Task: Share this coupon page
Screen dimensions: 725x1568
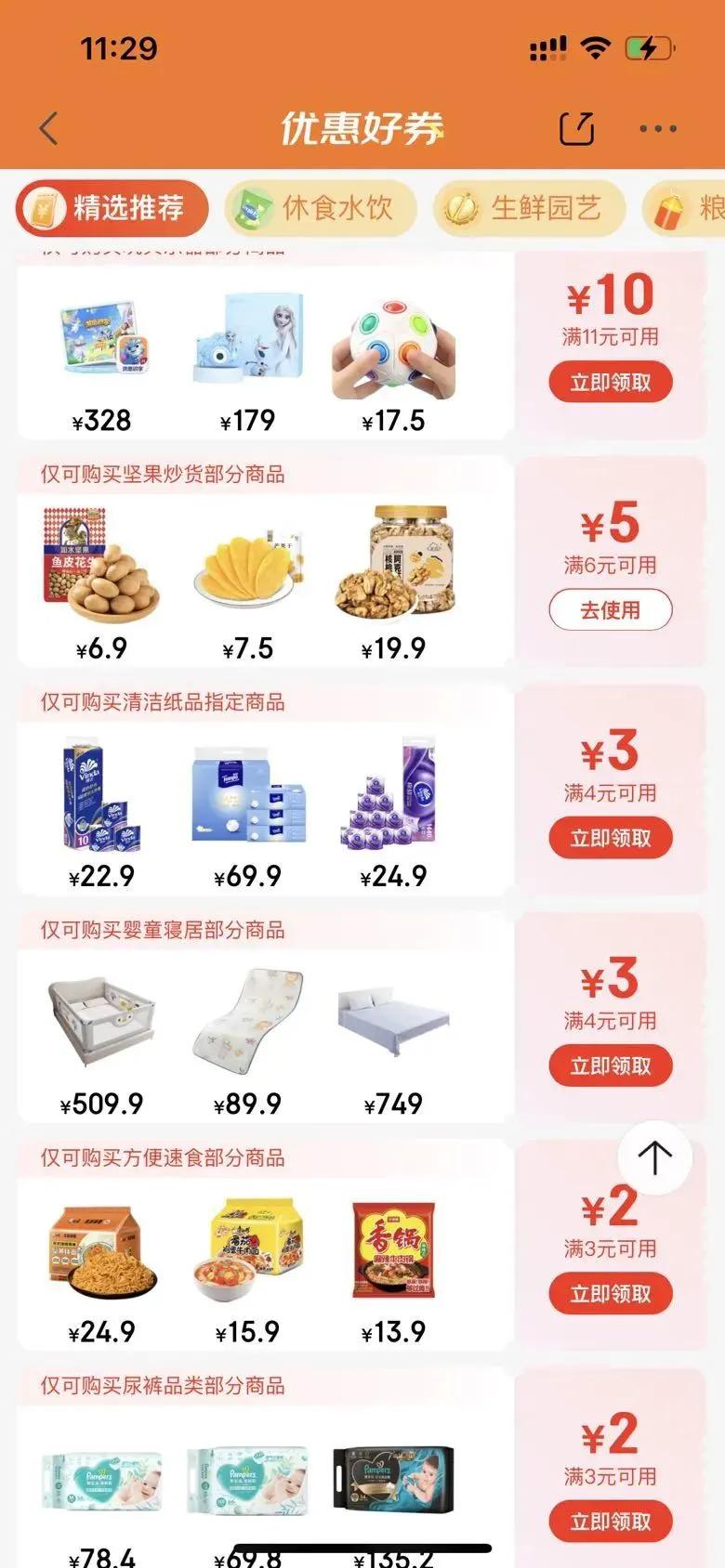Action: point(576,128)
